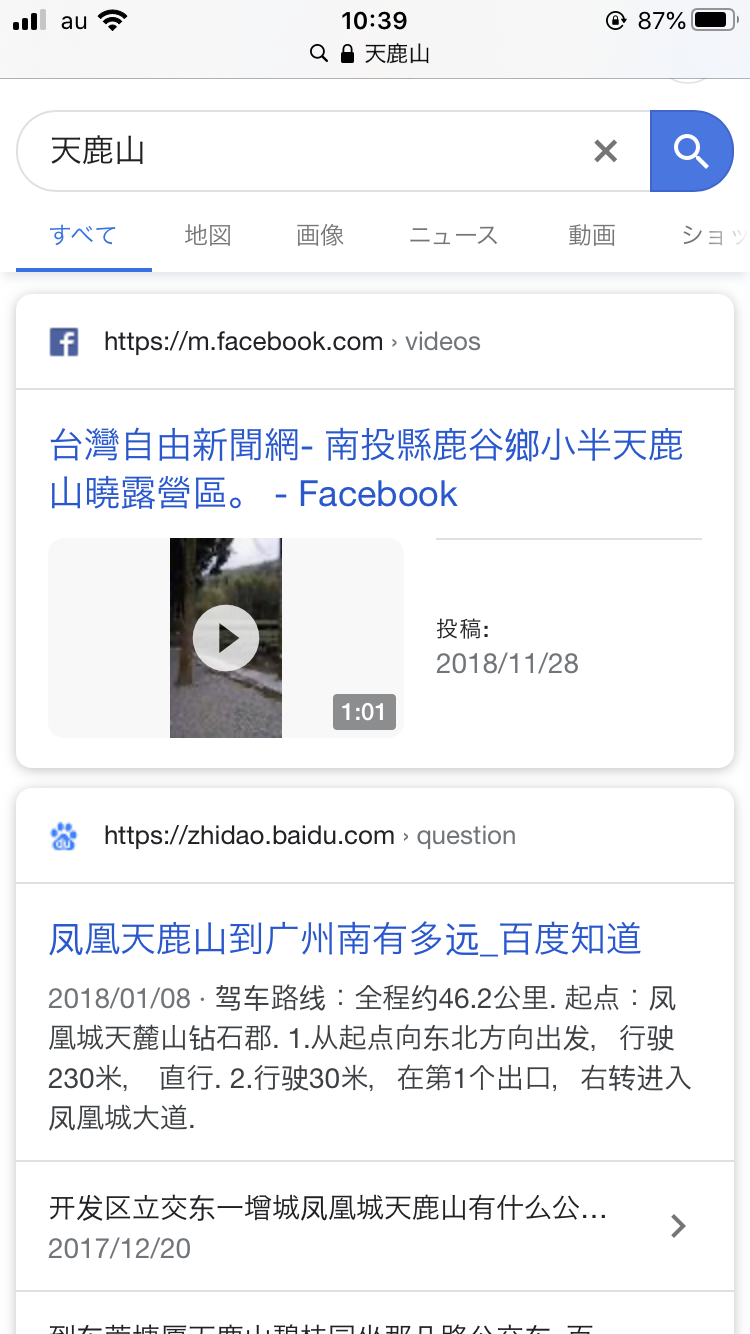Screen dimensions: 750x1334
Task: Switch to the 動画 tab
Action: (x=591, y=236)
